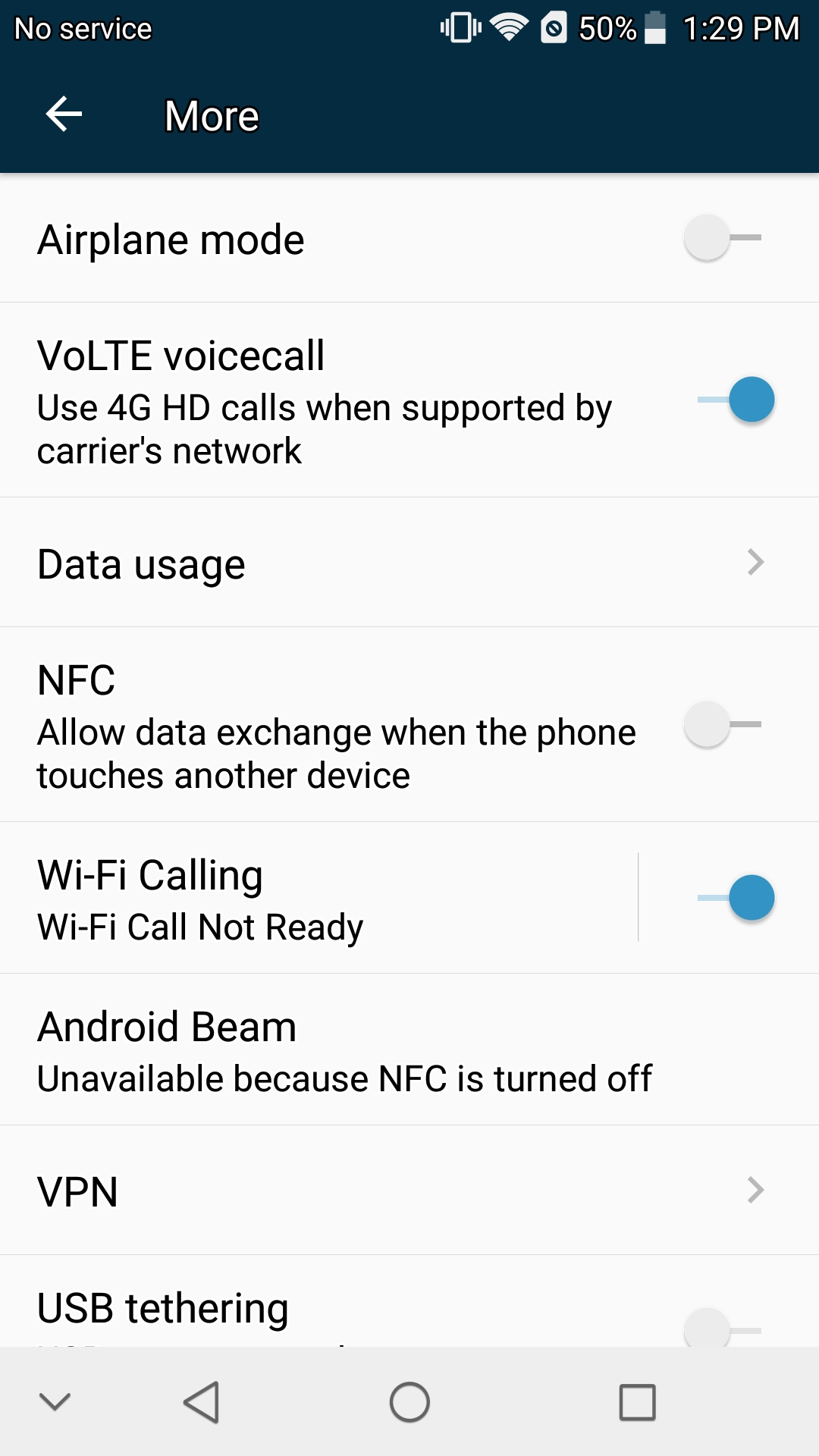Disable VoLTE voicecall switch
This screenshot has width=819, height=1456.
click(x=736, y=400)
